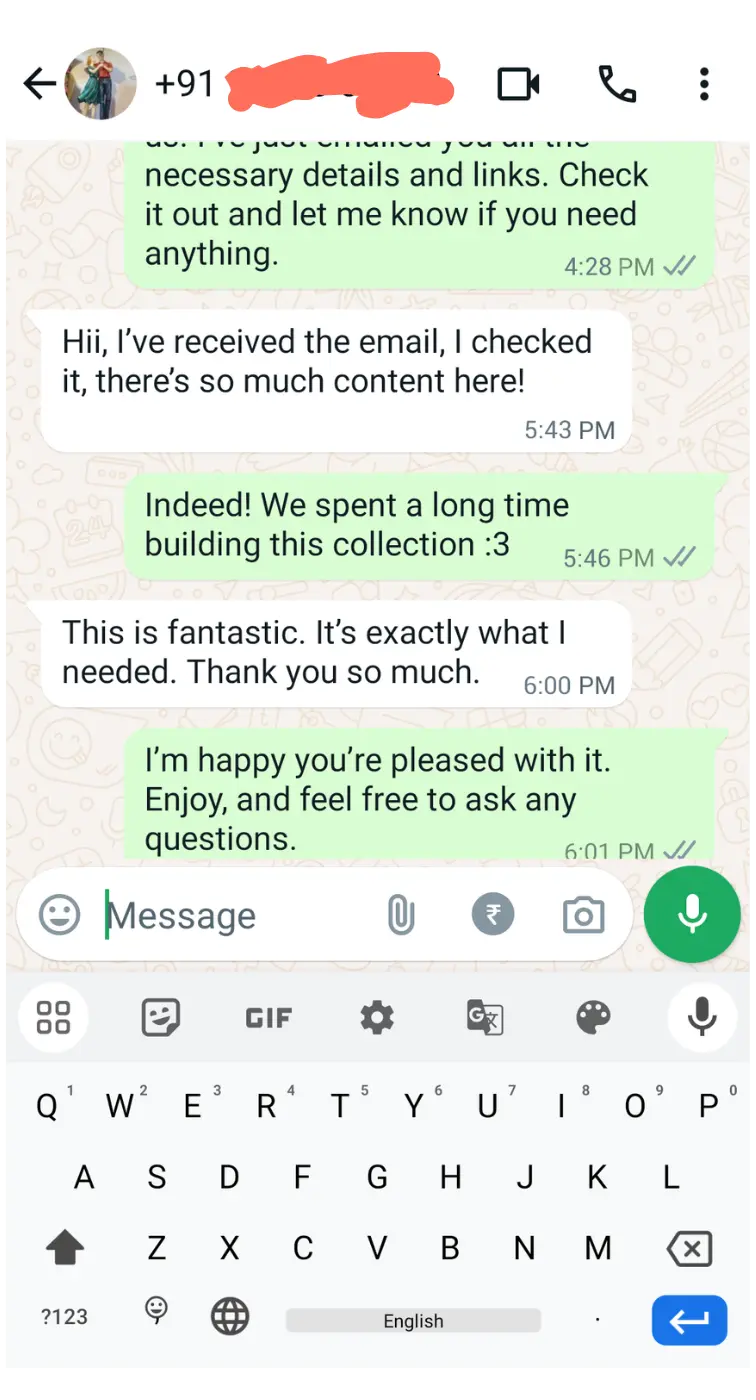The height and width of the screenshot is (1400, 756).
Task: Open the keyboard settings gear
Action: coord(377,1018)
